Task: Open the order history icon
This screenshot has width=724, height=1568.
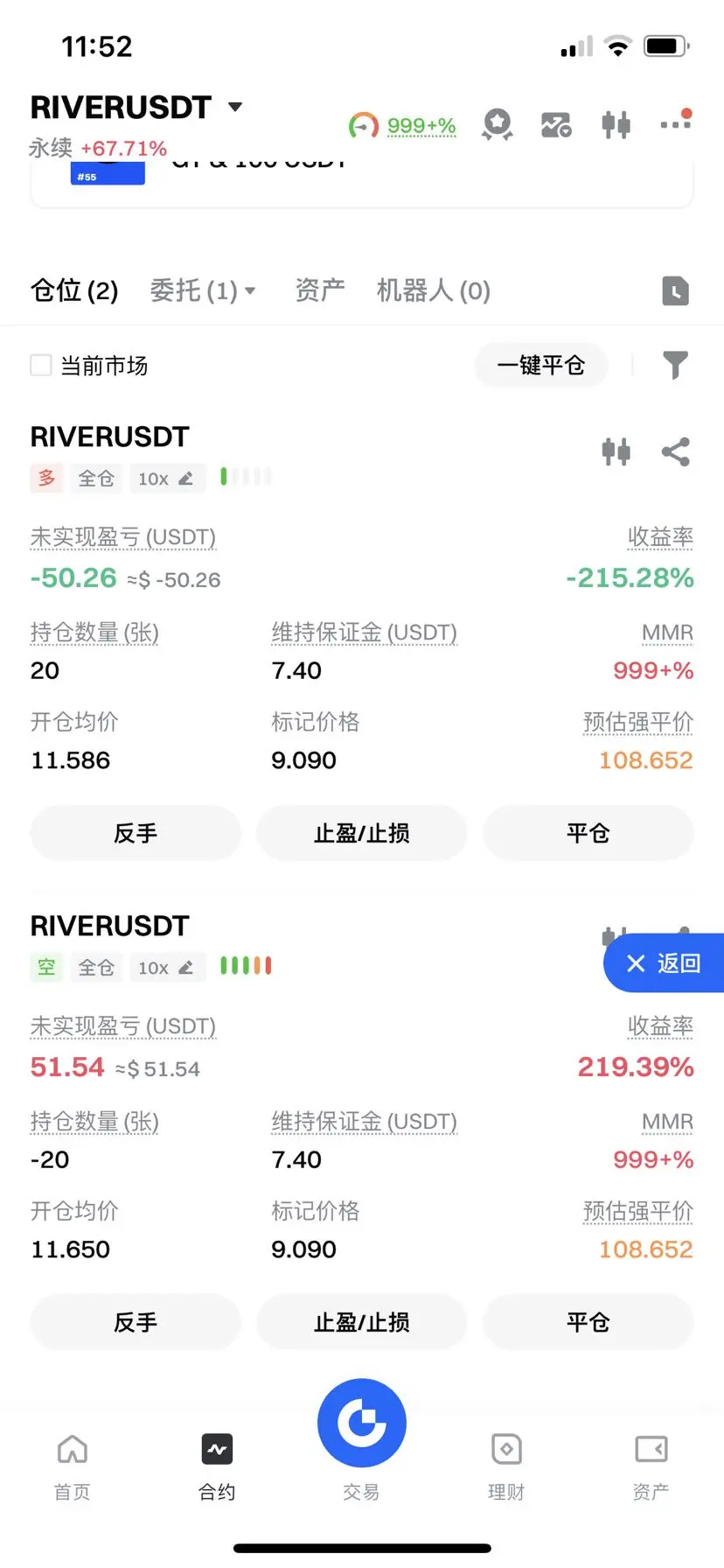Action: (x=675, y=290)
